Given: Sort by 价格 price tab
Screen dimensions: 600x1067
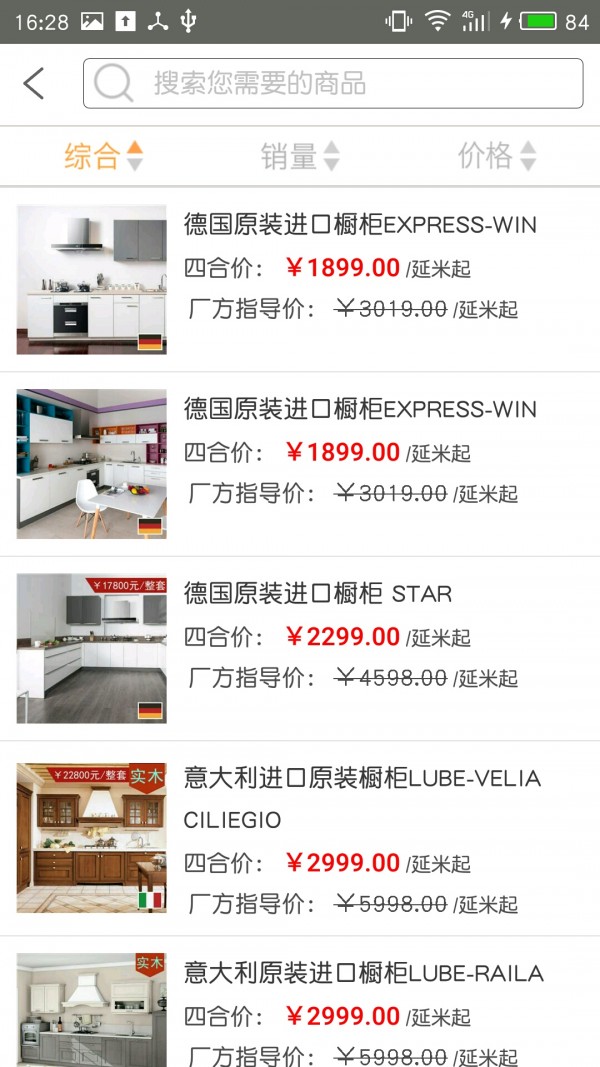Looking at the screenshot, I should coord(497,156).
